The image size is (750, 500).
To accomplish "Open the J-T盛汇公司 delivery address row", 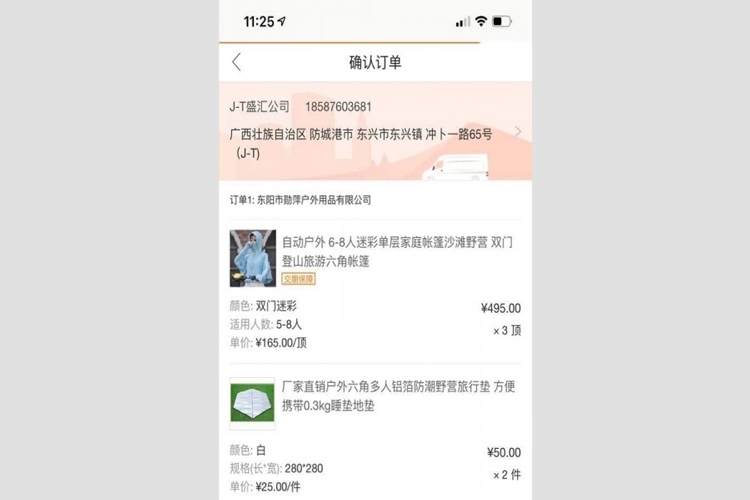I will (375, 130).
